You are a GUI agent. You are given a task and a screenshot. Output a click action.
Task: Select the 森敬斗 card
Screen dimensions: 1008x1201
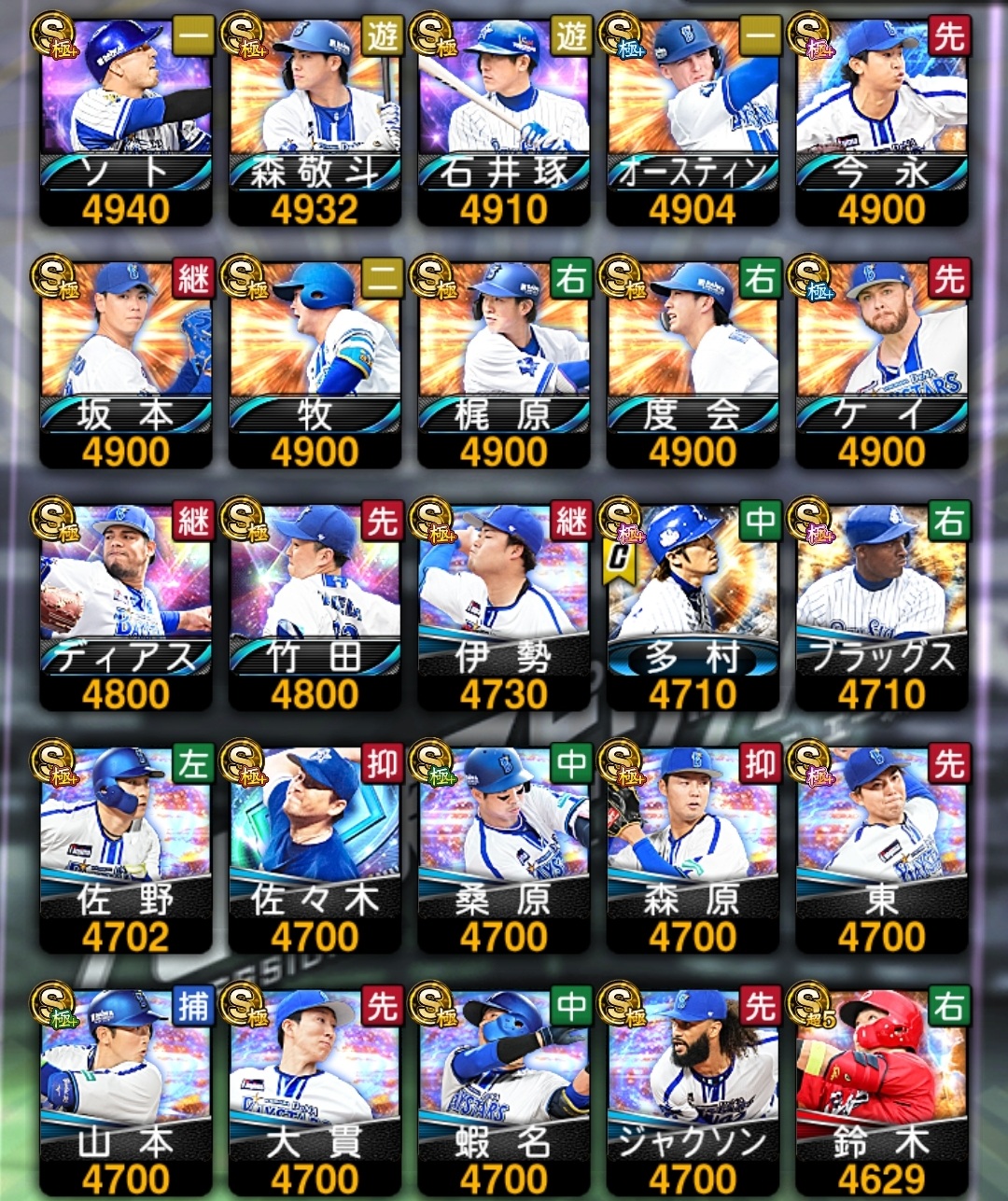[315, 121]
